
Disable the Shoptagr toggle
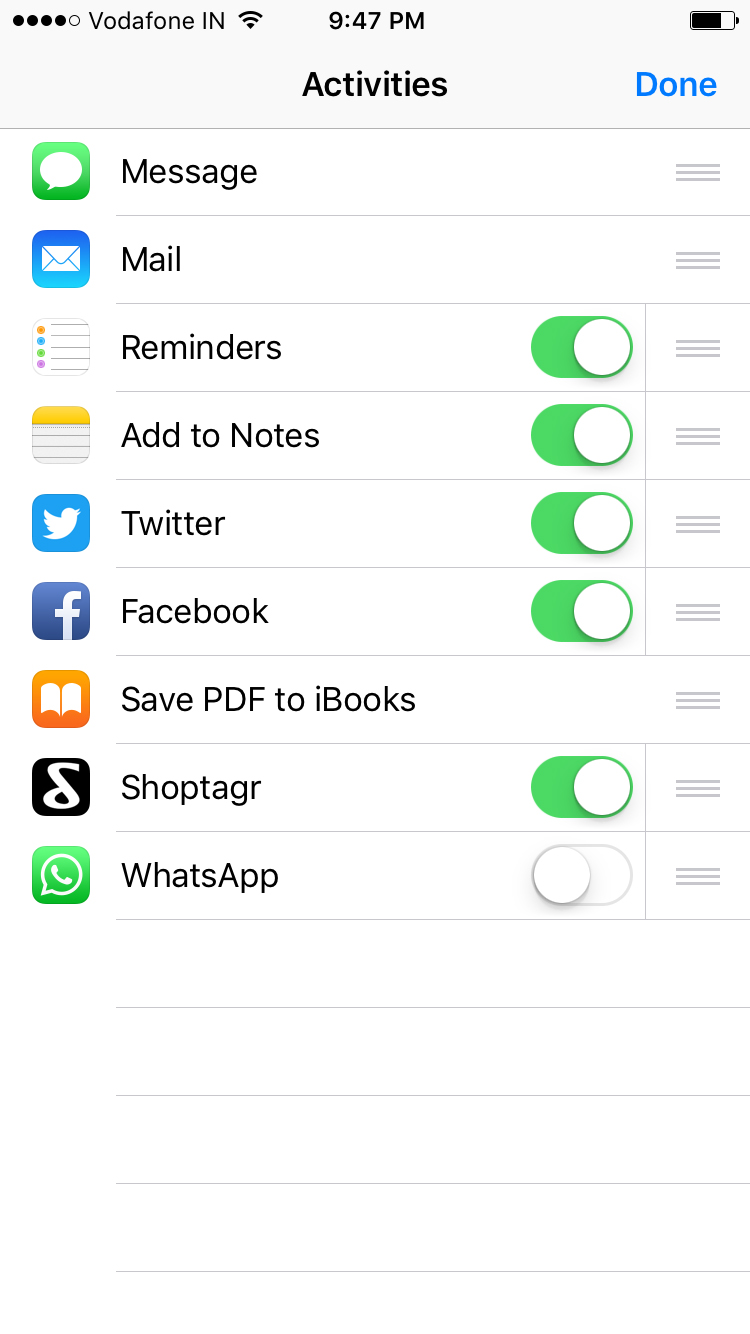[581, 787]
